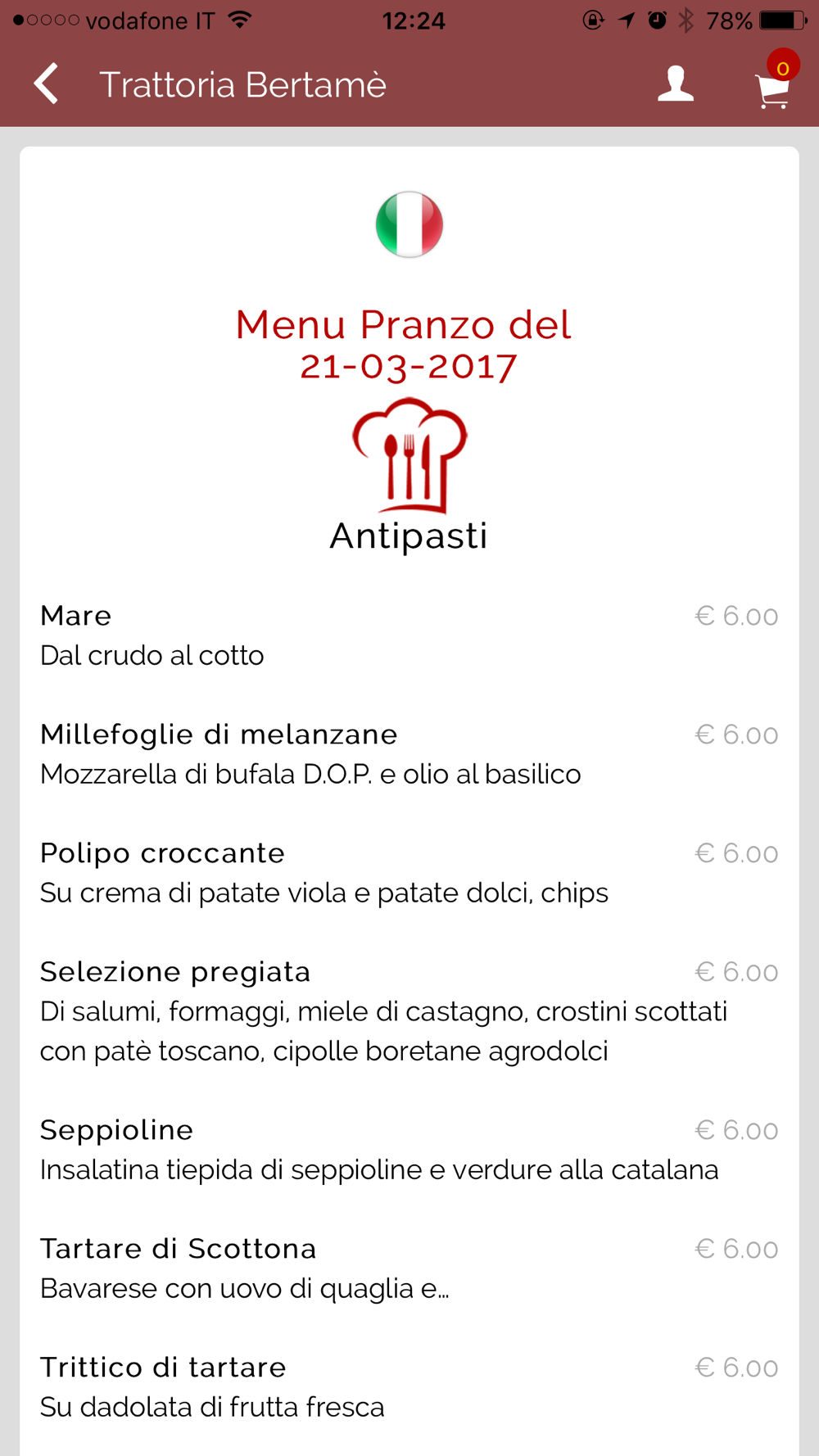Open Selezione pregiata item
Screen dimensions: 819x1456
(x=409, y=1011)
